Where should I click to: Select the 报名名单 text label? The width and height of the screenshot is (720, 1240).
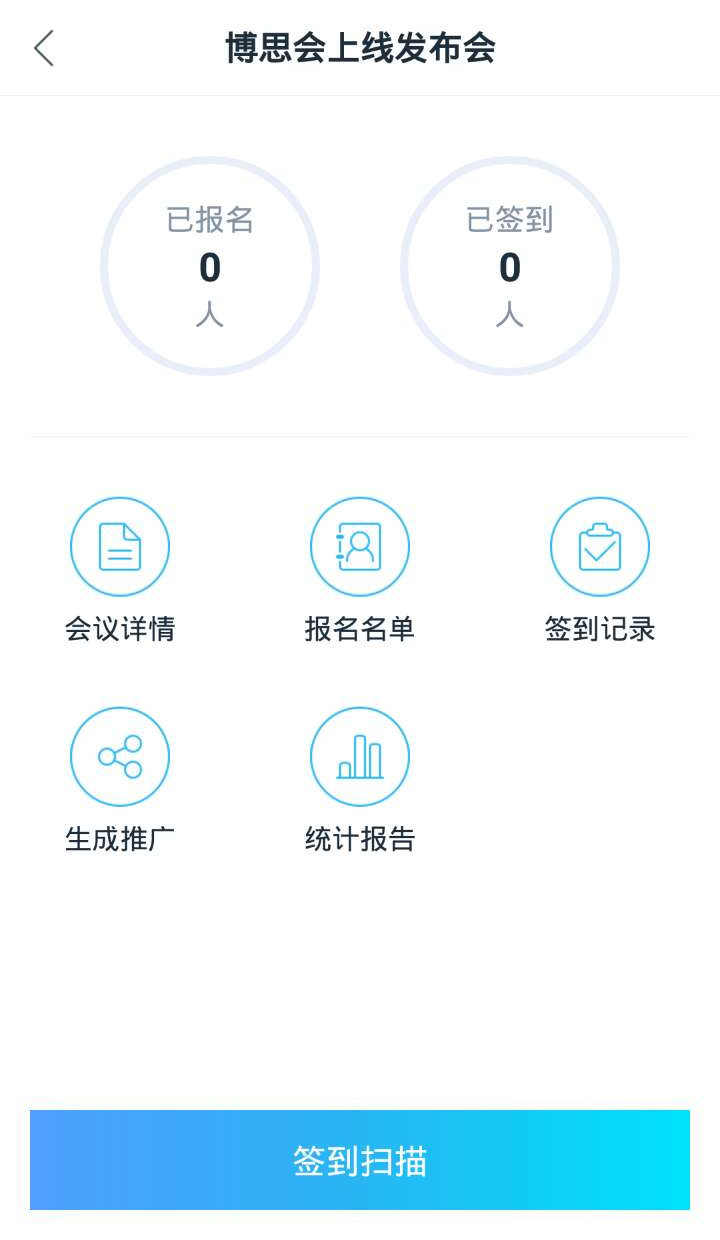coord(360,630)
